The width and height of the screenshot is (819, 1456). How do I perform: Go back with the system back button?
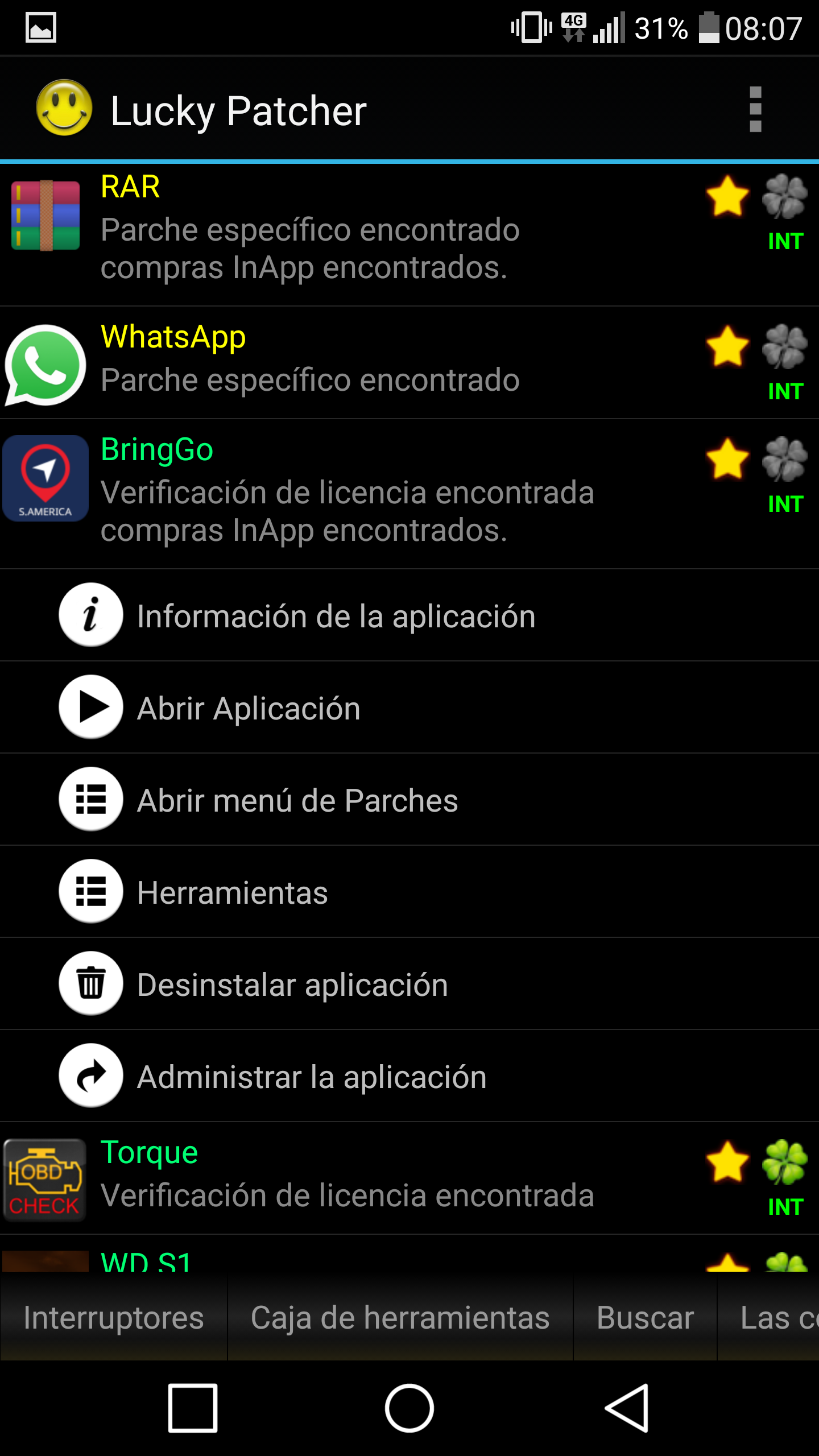(x=627, y=1408)
